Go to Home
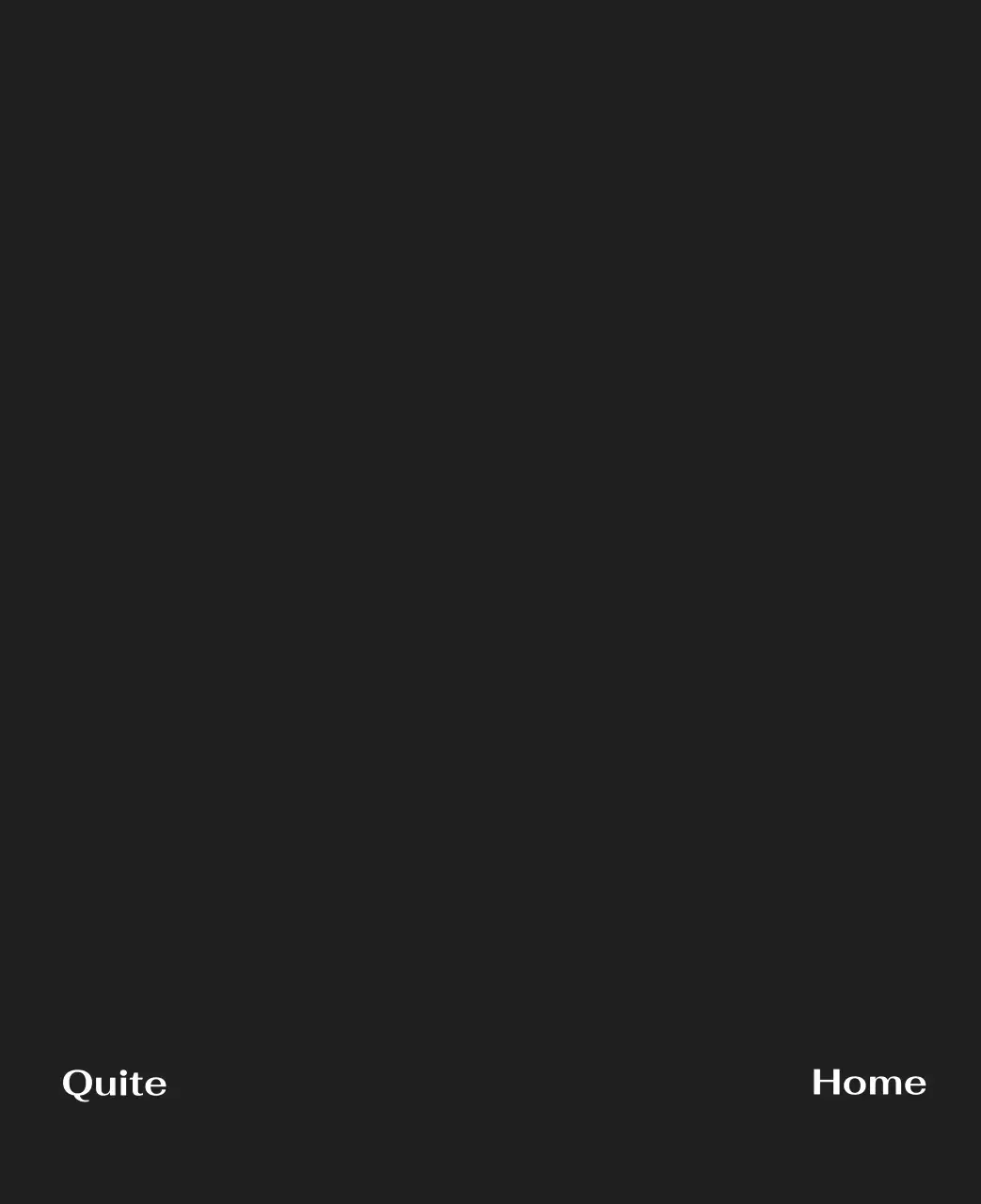The image size is (981, 1204). 868,1083
